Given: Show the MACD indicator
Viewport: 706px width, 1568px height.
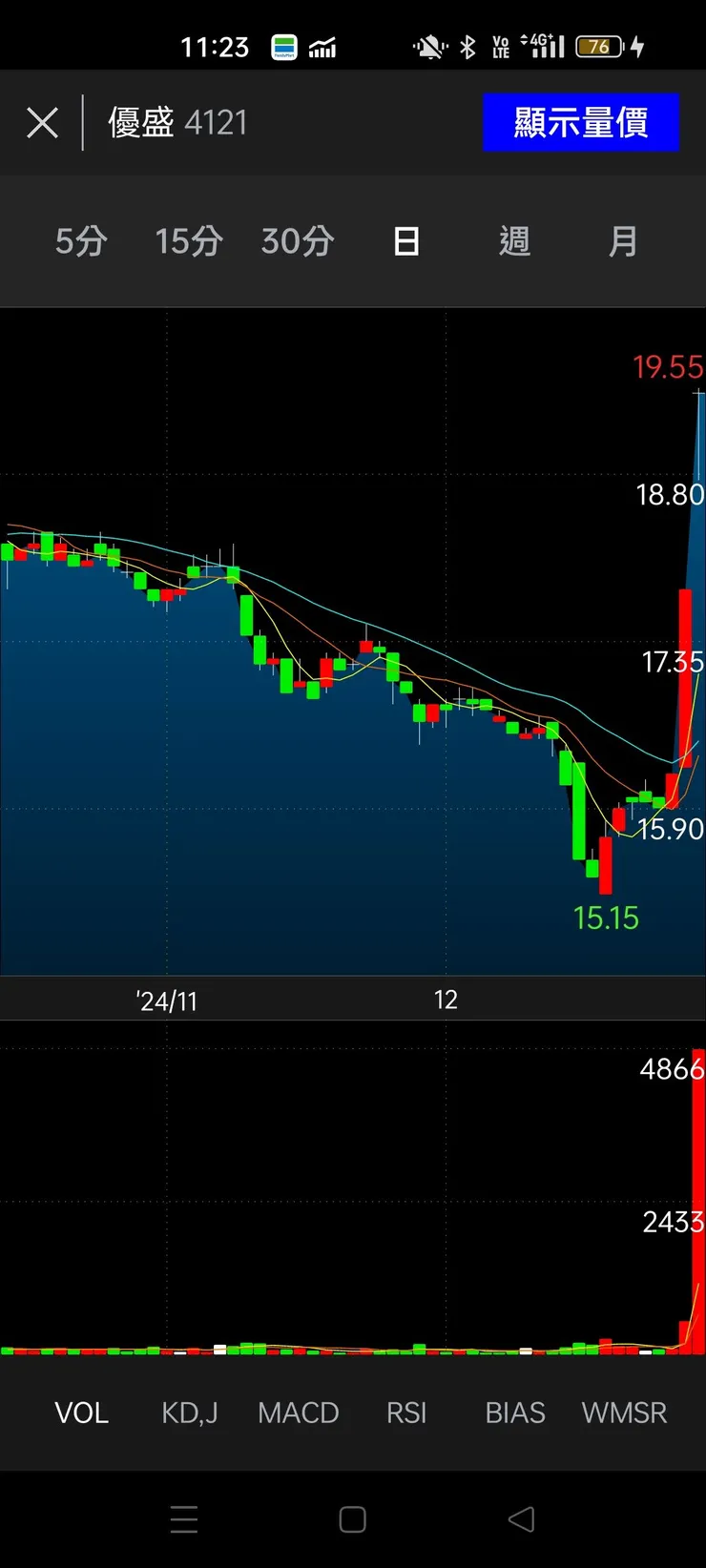Looking at the screenshot, I should click(298, 1413).
